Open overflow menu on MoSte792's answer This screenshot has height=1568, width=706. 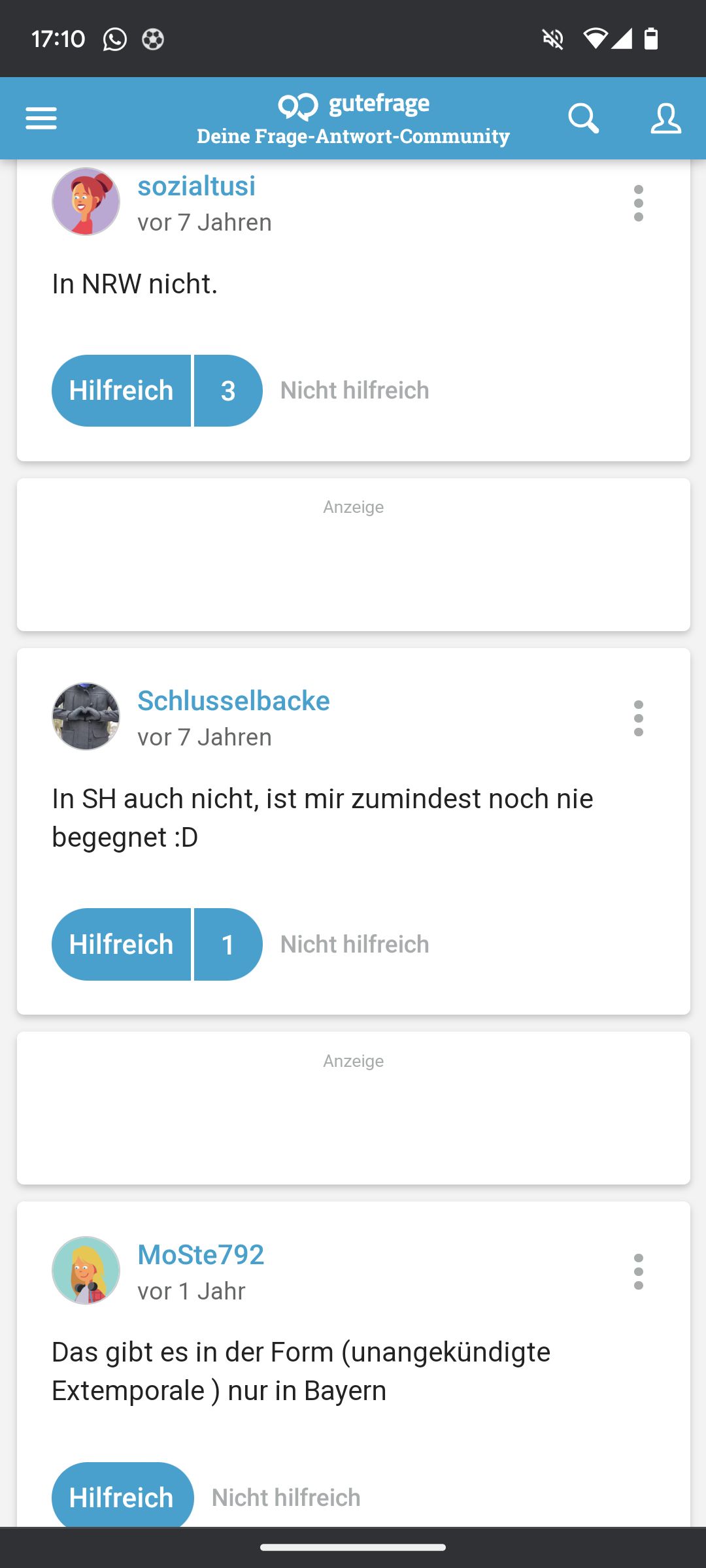(x=639, y=1271)
